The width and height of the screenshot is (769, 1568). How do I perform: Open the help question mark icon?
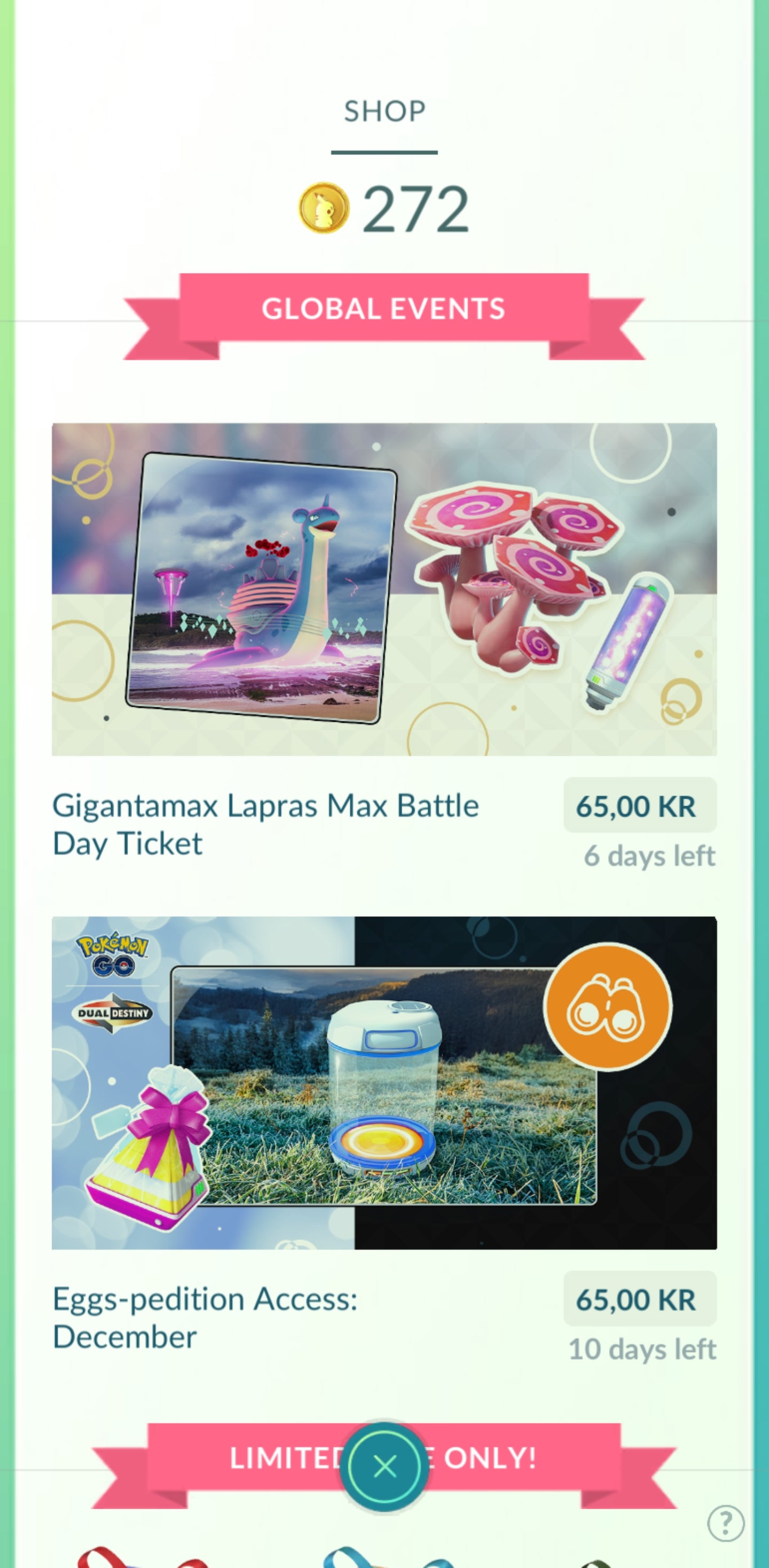coord(725,1524)
